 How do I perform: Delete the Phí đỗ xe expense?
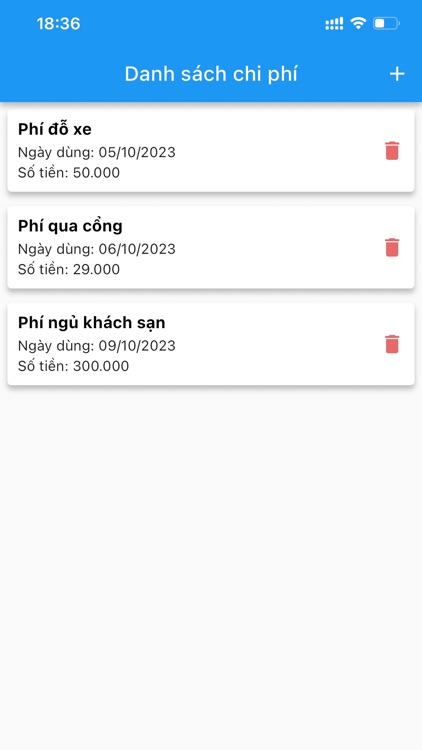[392, 151]
